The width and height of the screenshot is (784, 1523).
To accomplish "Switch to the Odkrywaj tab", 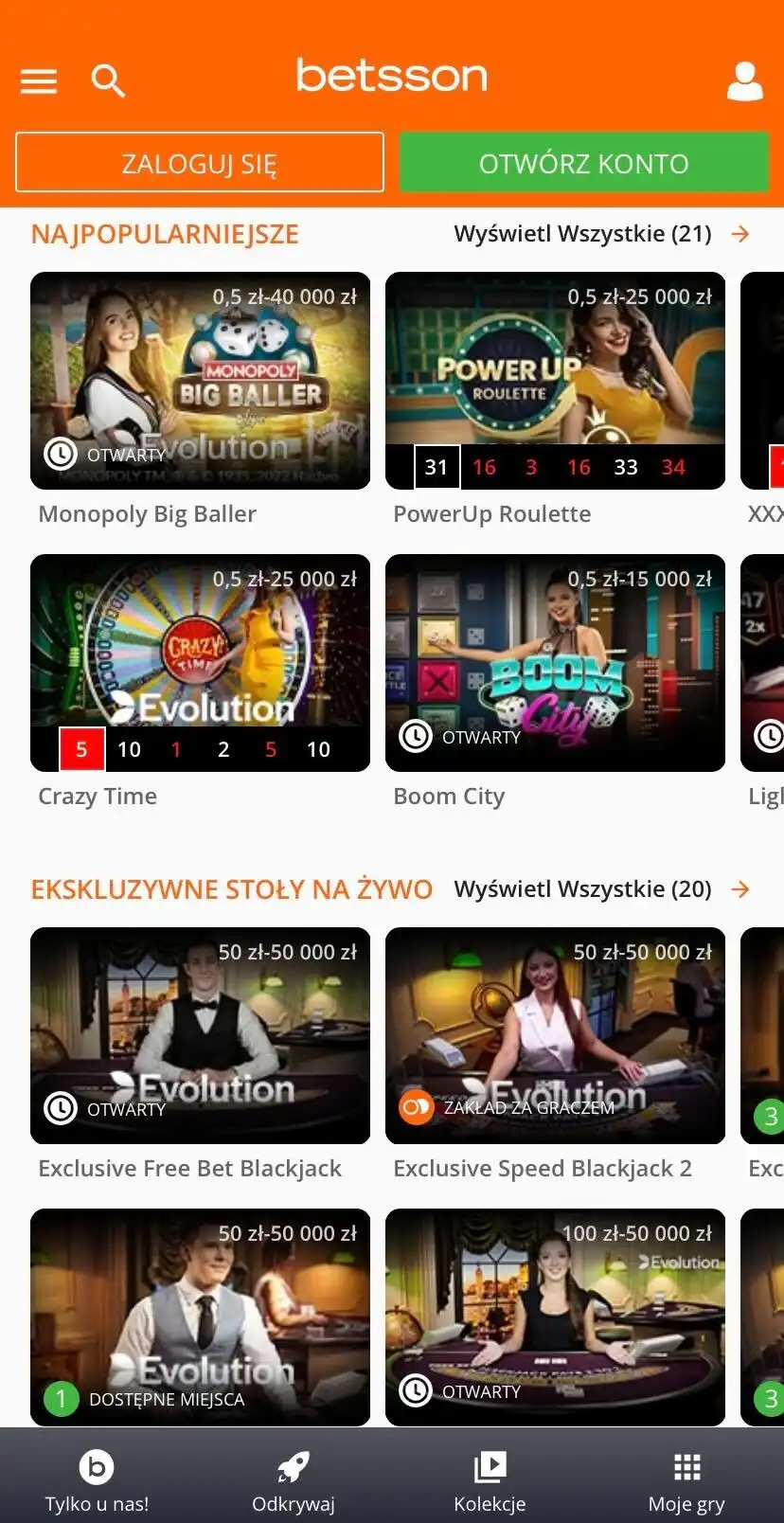I will pos(294,1481).
